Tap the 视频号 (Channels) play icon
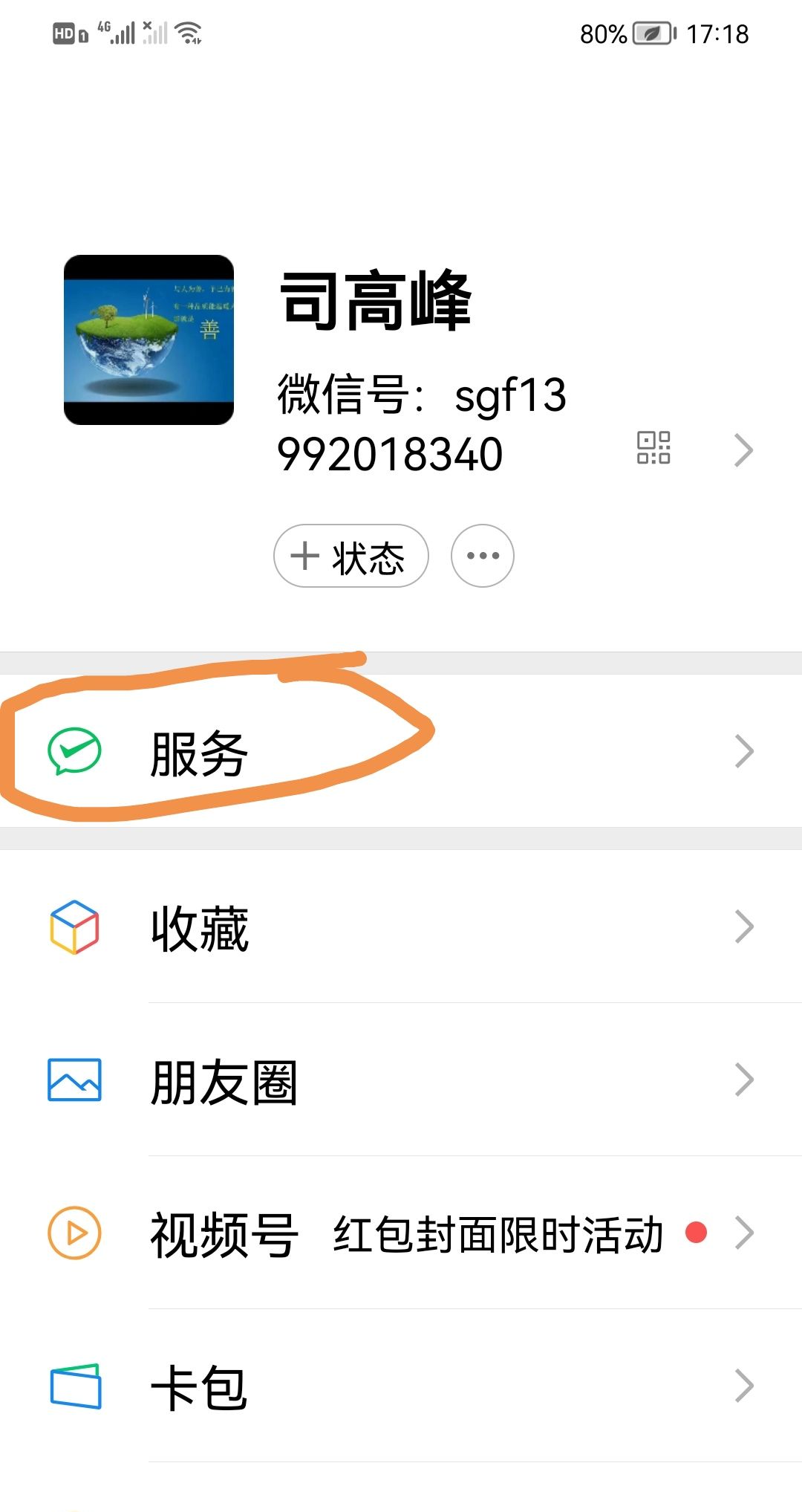This screenshot has width=802, height=1512. (74, 1233)
